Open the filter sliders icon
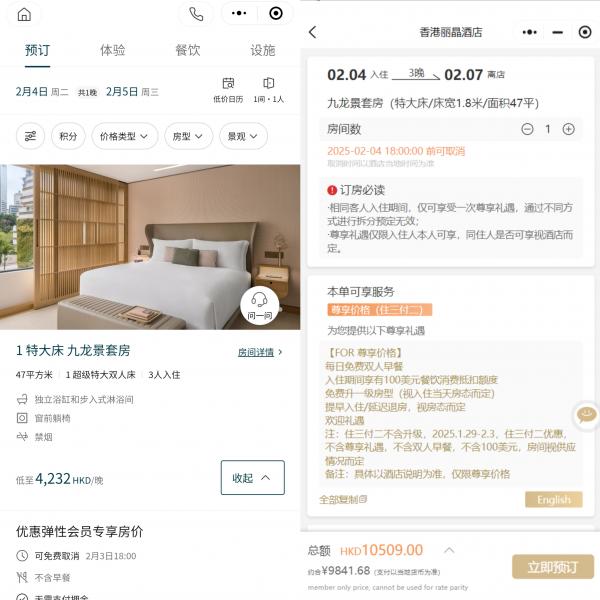The width and height of the screenshot is (600, 600). pos(31,135)
